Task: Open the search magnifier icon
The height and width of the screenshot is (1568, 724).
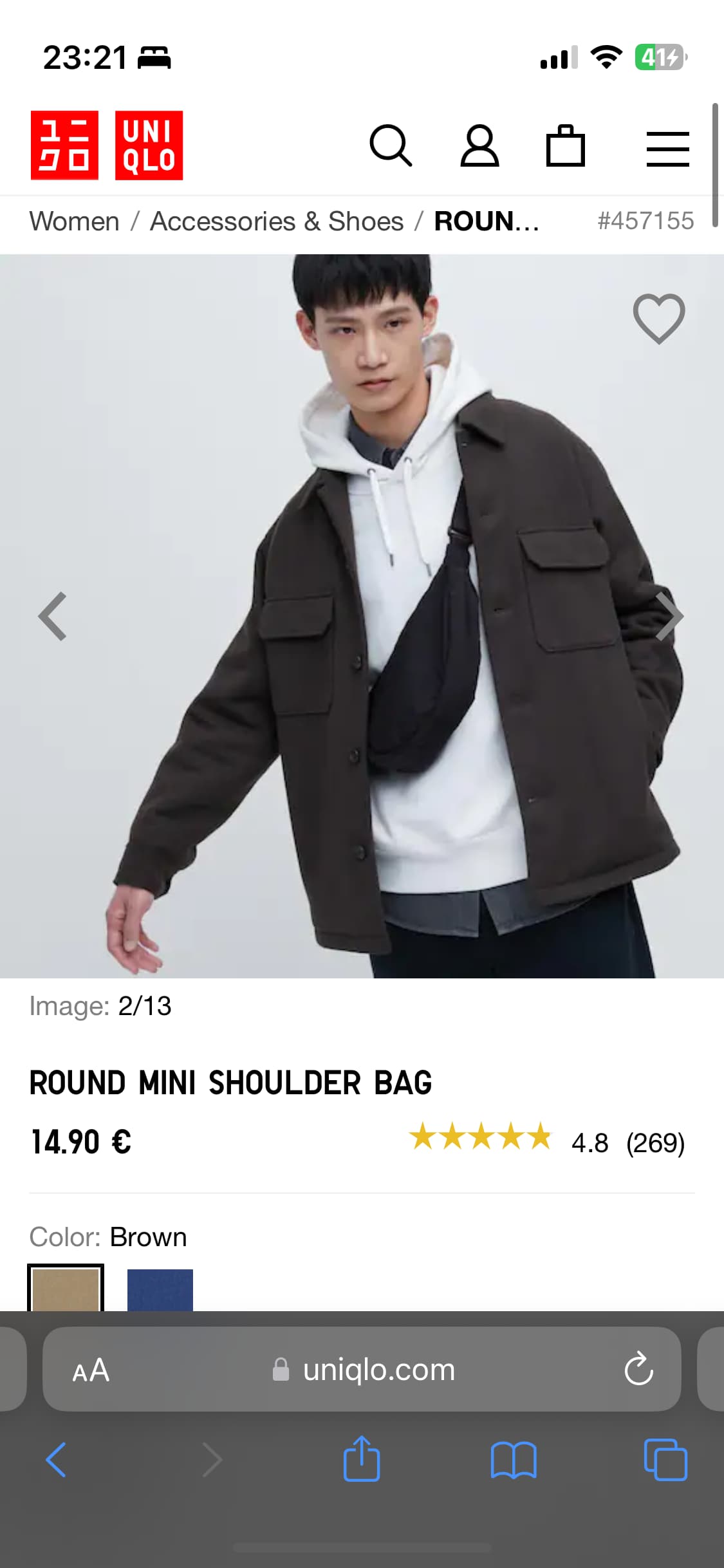Action: [390, 146]
